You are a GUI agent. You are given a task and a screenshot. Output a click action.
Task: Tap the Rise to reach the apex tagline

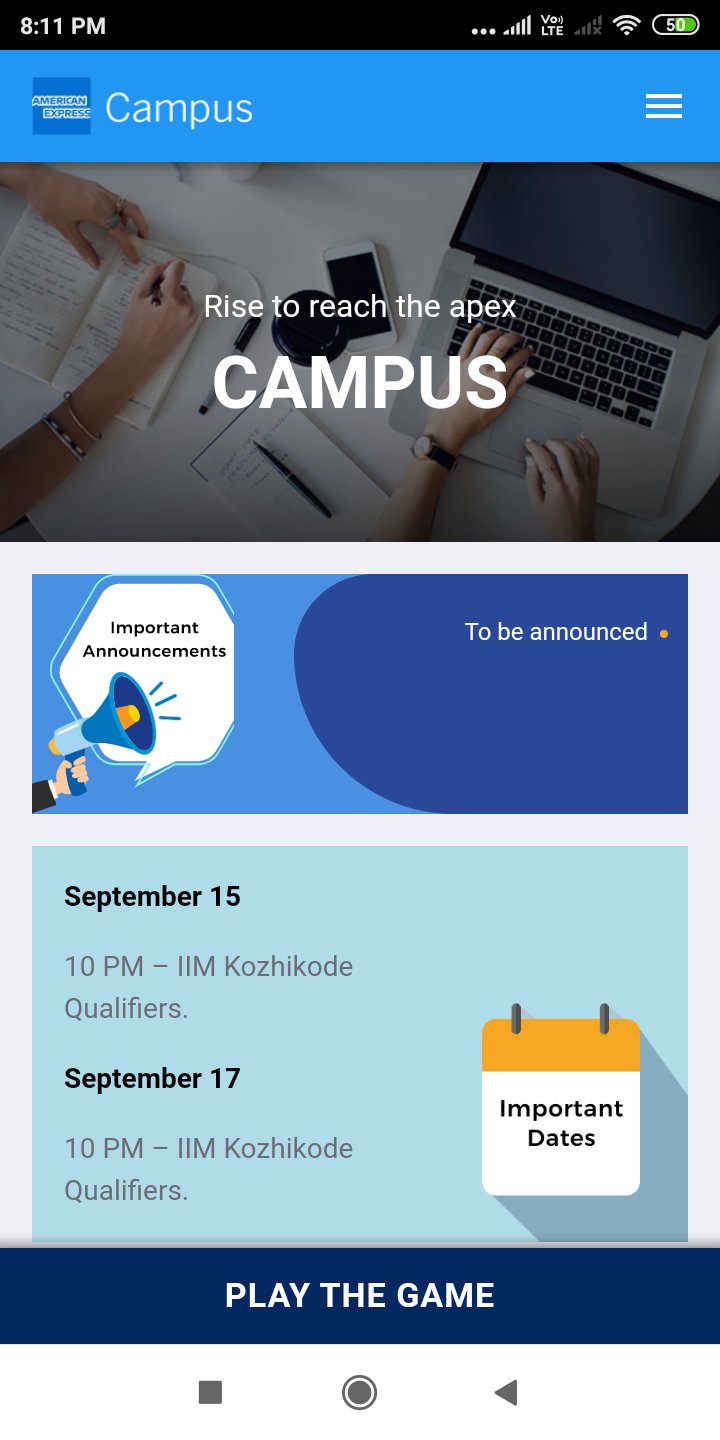pos(360,306)
